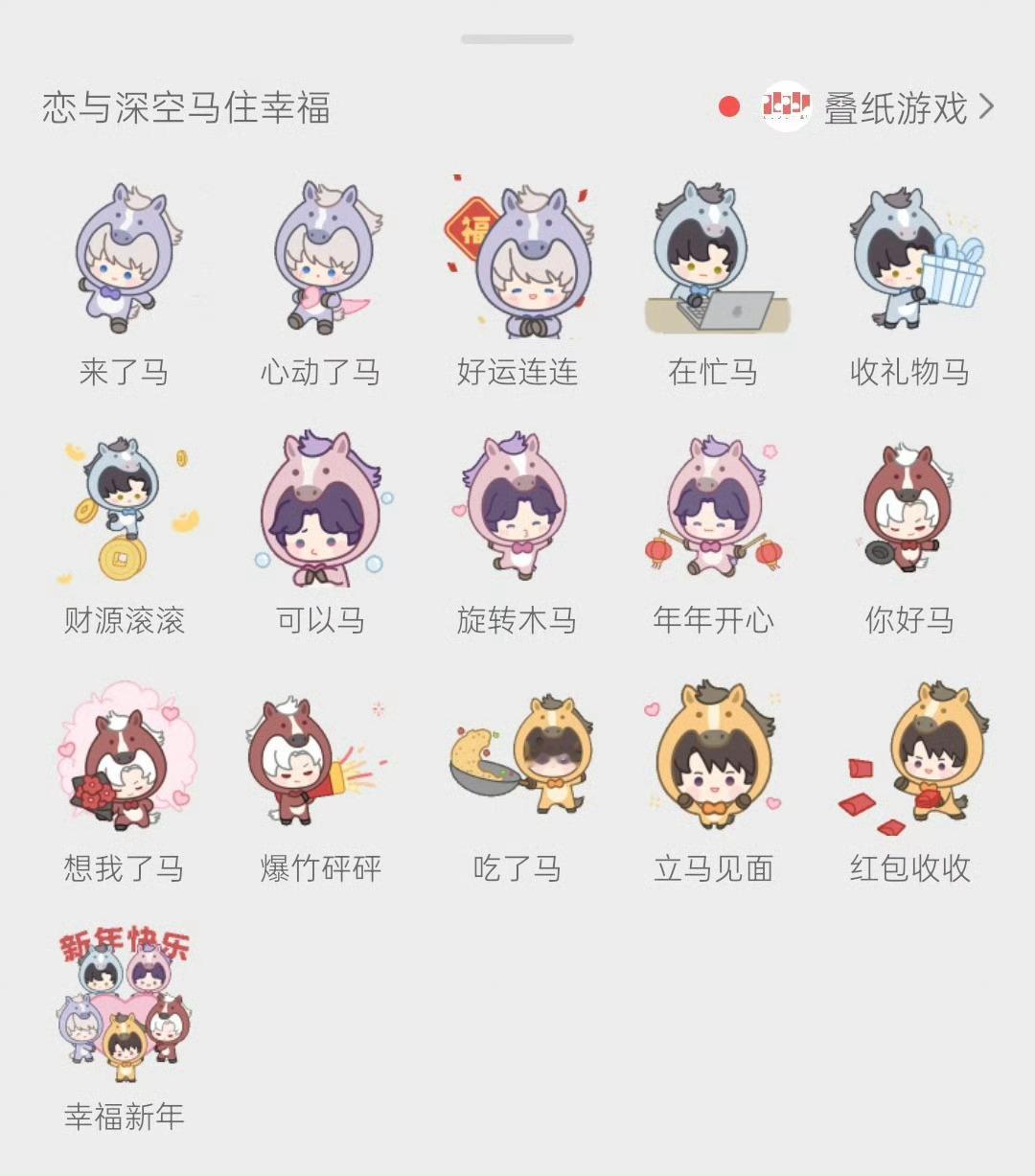Viewport: 1035px width, 1176px height.
Task: Tap the 好运连连 sticker with red banner
Action: [517, 259]
